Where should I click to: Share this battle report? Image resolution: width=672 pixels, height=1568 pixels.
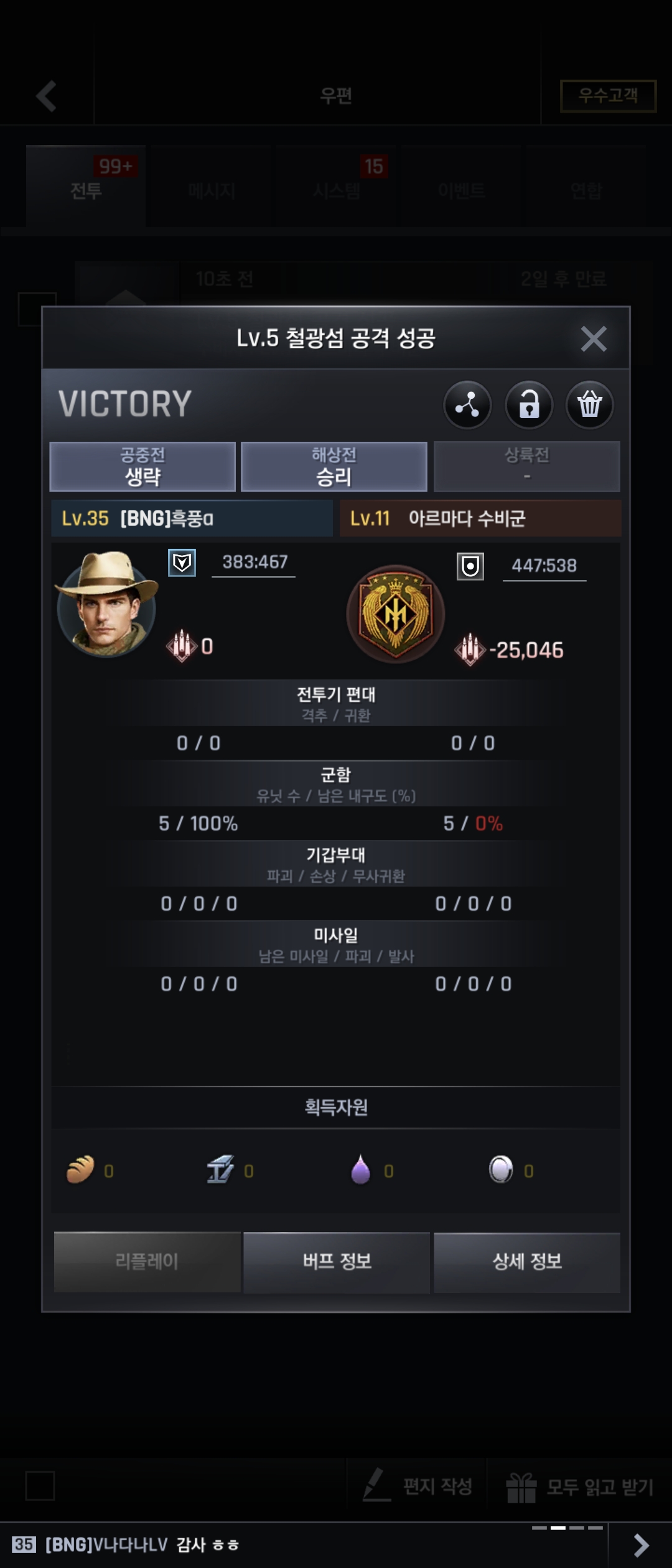click(467, 405)
